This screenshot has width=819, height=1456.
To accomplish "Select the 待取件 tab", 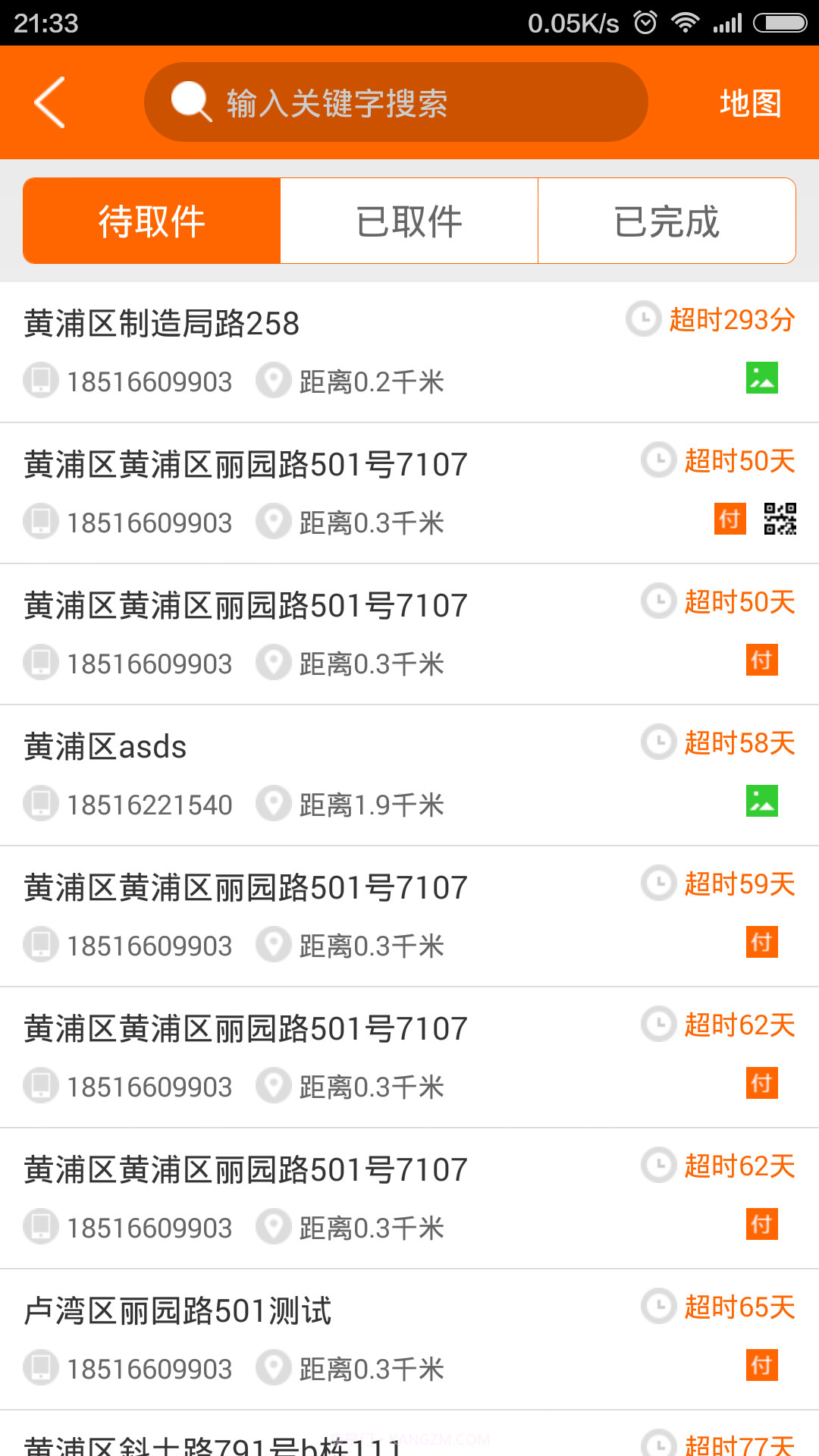I will point(151,221).
